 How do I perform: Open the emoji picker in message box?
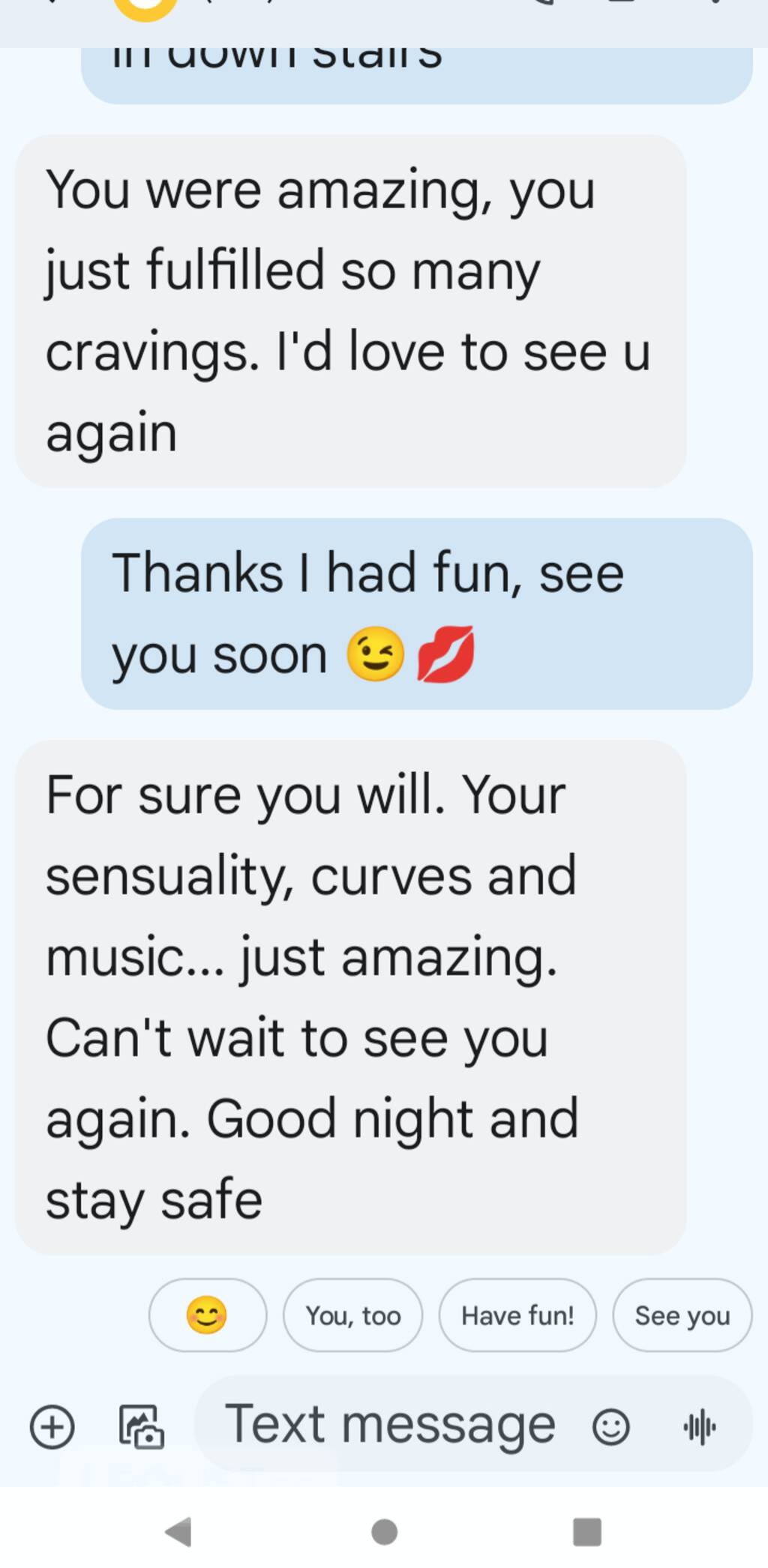tap(611, 1426)
